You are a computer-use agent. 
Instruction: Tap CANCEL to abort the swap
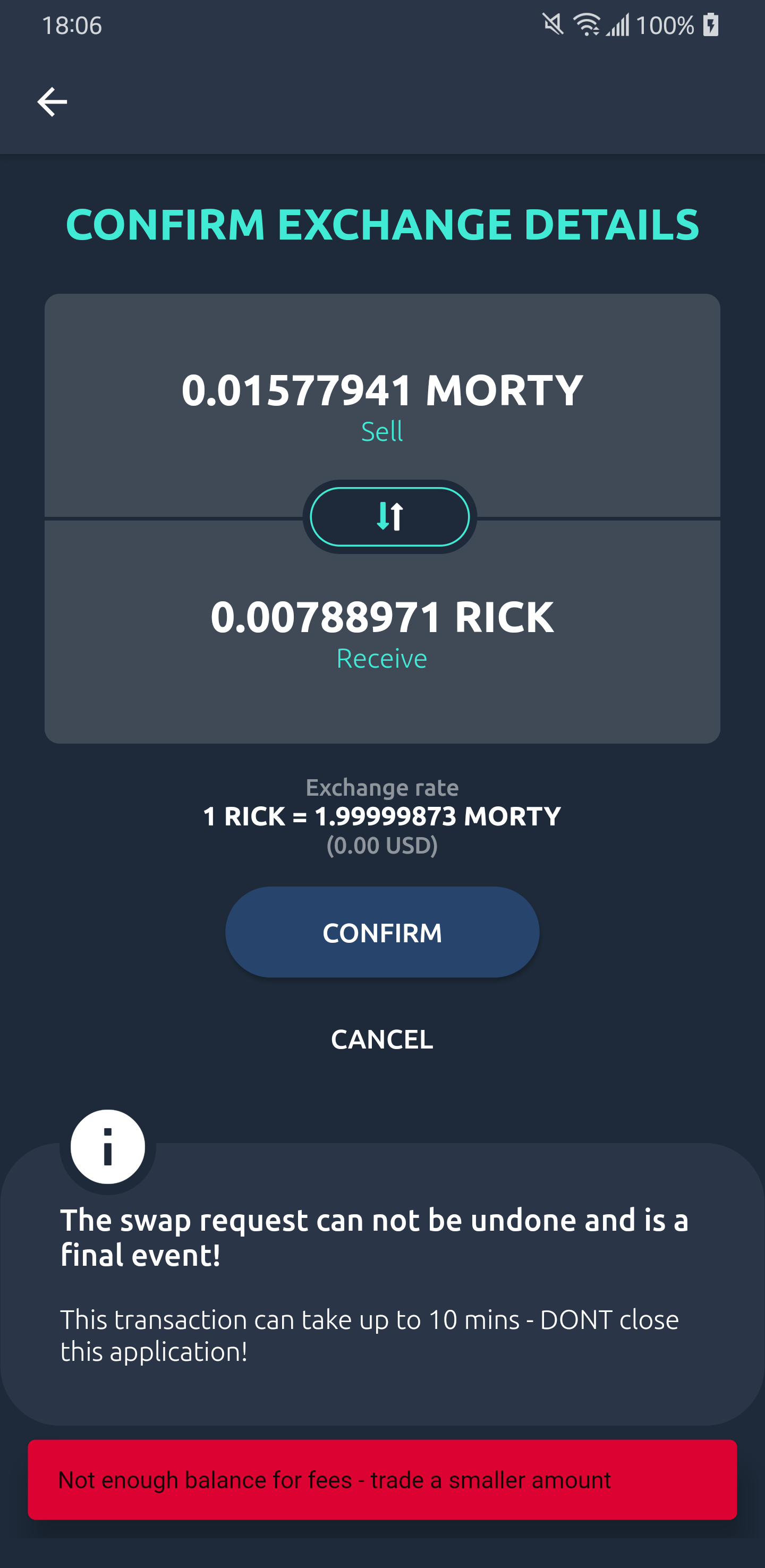[381, 1039]
